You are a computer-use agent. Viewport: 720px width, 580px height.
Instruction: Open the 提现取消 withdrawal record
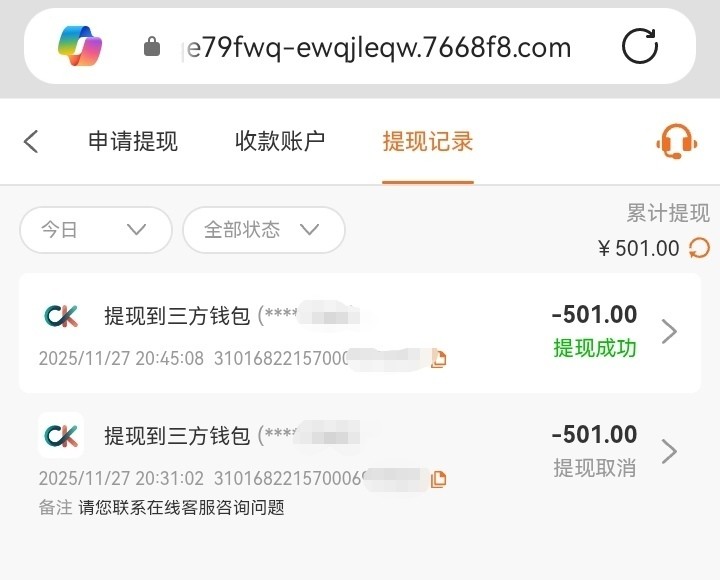click(669, 452)
